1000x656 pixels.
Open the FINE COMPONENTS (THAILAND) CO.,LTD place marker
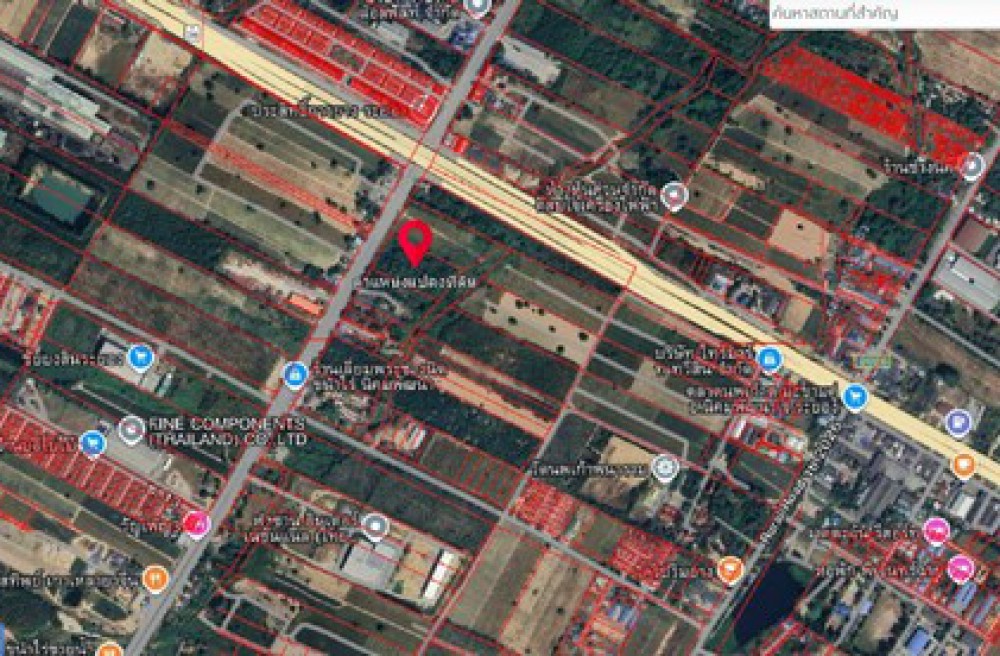[x=131, y=431]
